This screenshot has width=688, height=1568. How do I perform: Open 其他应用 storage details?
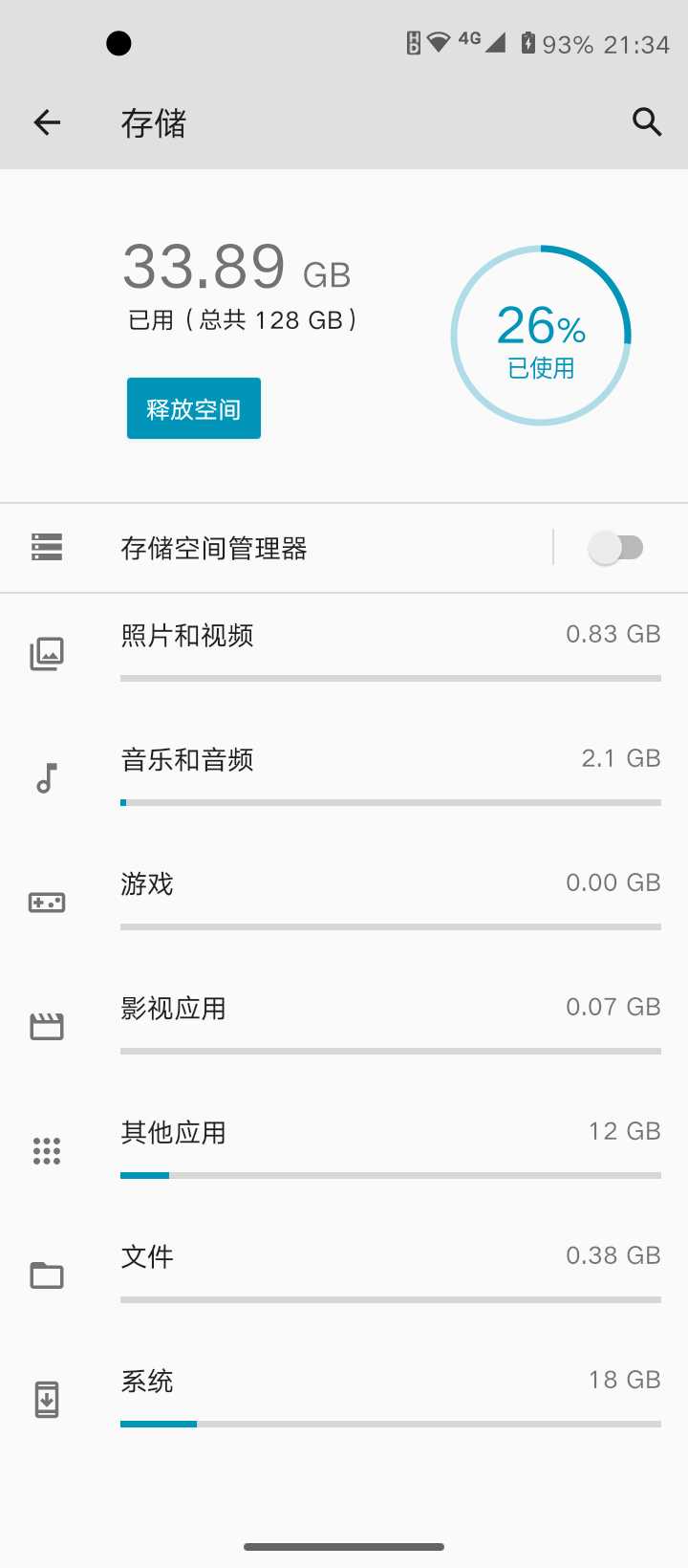(x=344, y=1152)
